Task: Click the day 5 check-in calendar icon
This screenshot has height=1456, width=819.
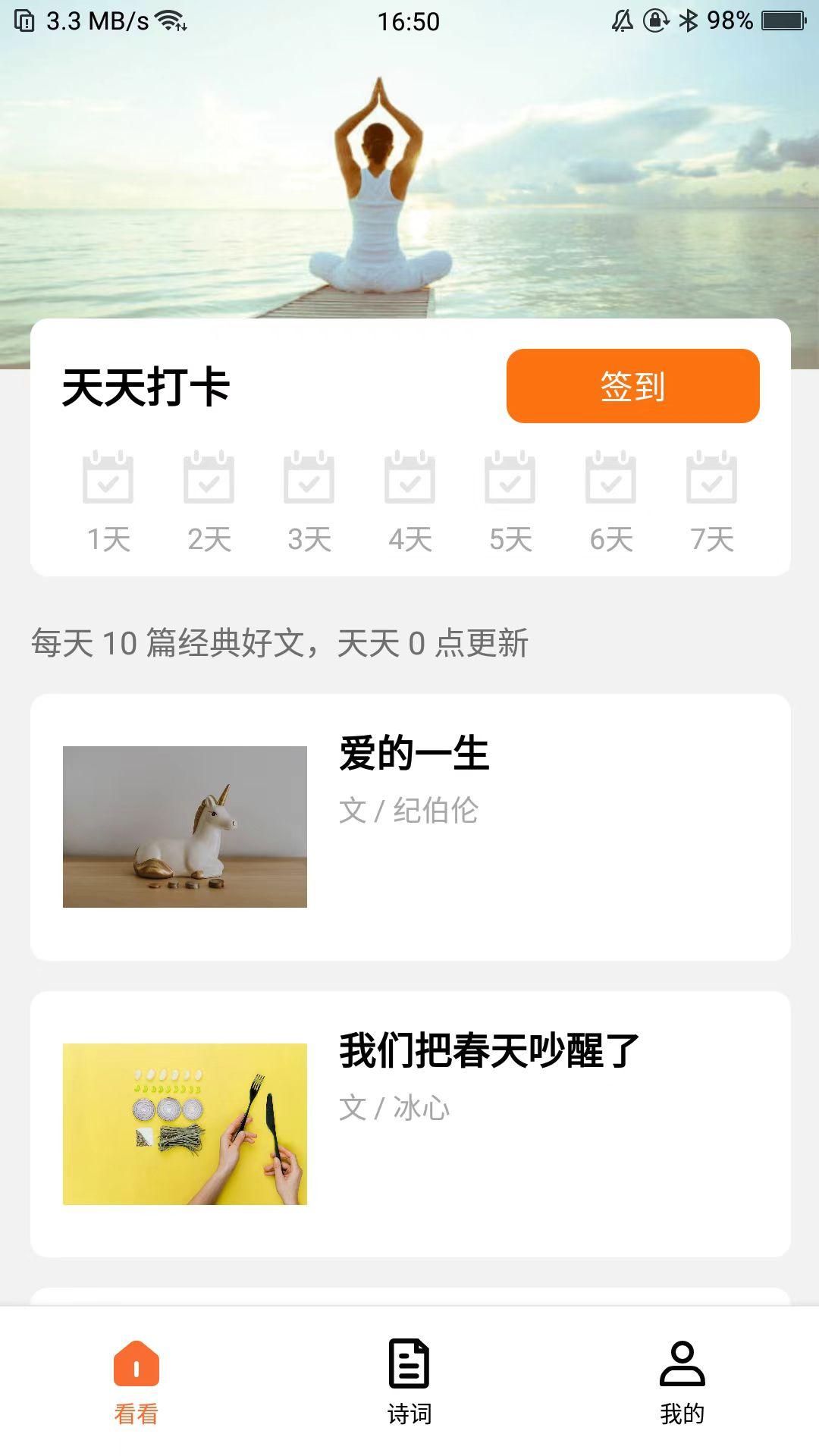Action: (510, 479)
